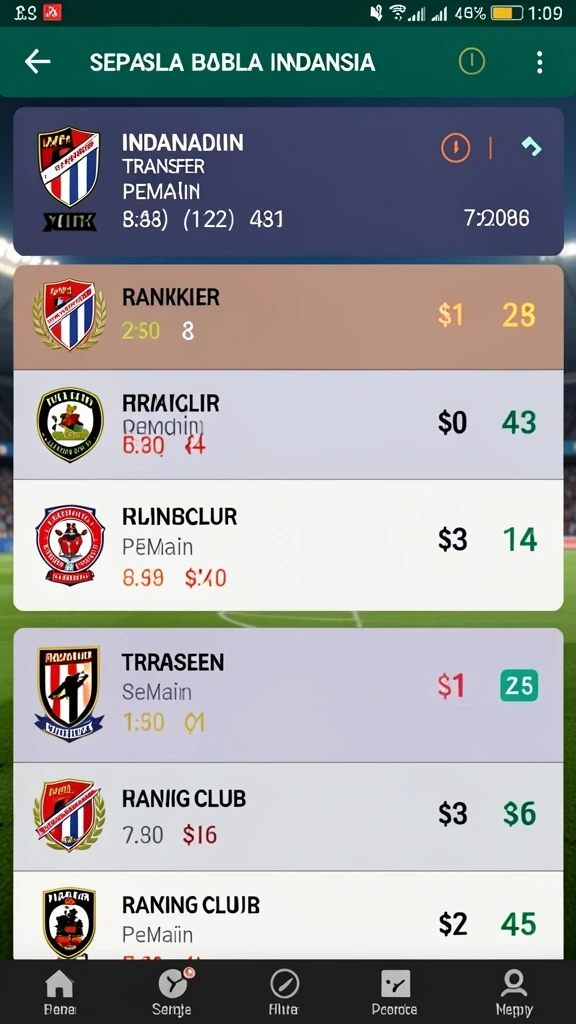Switch to the Bena home tab
Viewport: 576px width, 1024px height.
pyautogui.click(x=59, y=991)
